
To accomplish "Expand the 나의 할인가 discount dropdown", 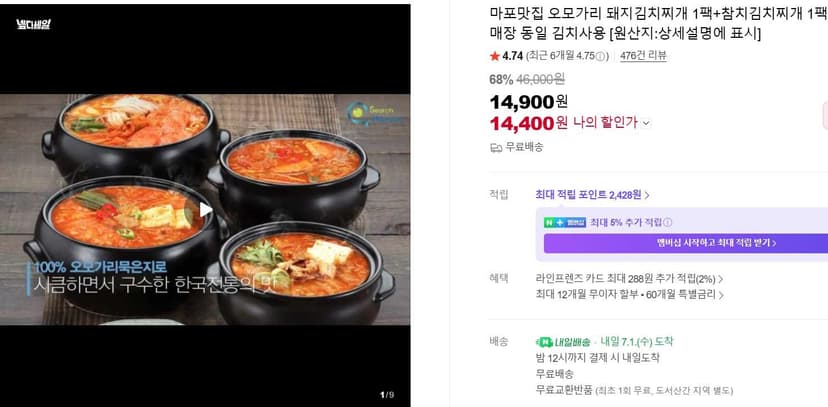I will click(x=646, y=124).
